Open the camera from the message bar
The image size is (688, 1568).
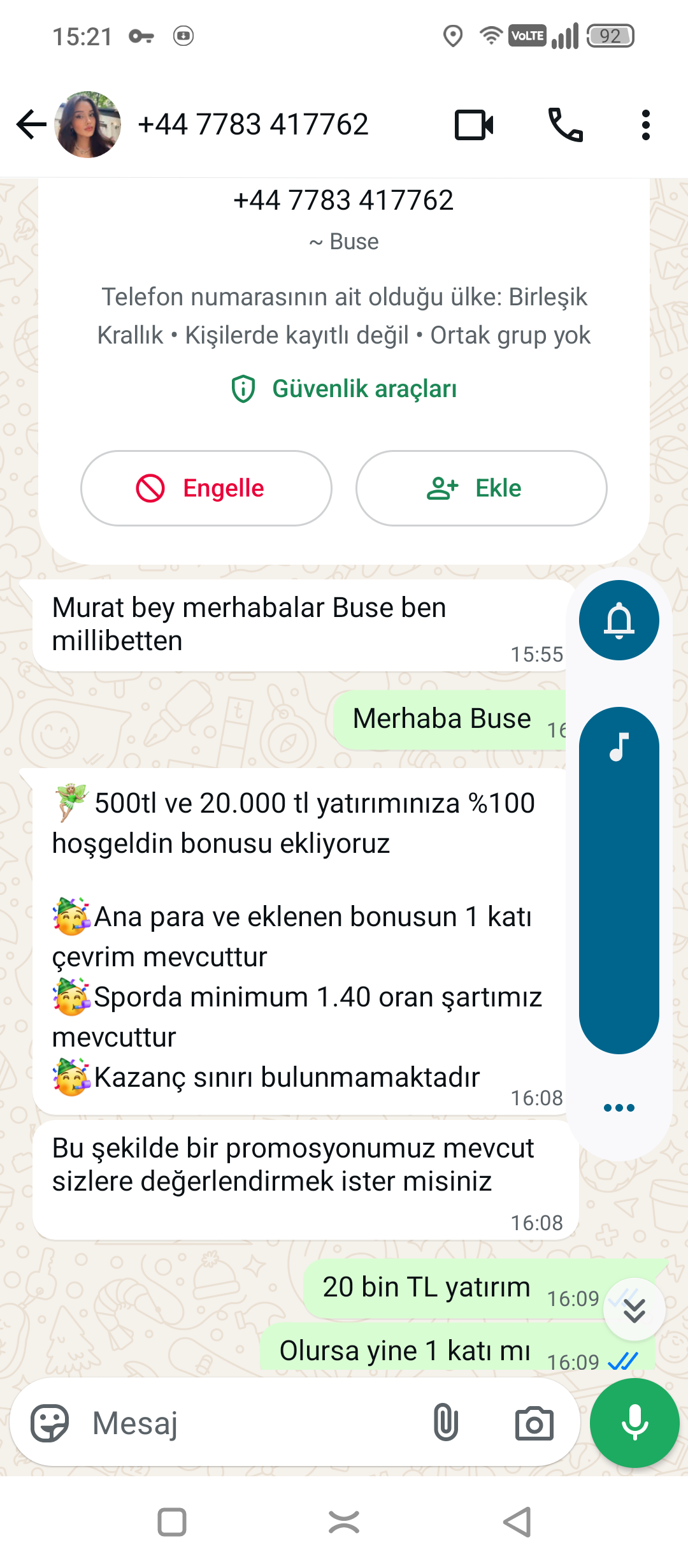[534, 1423]
